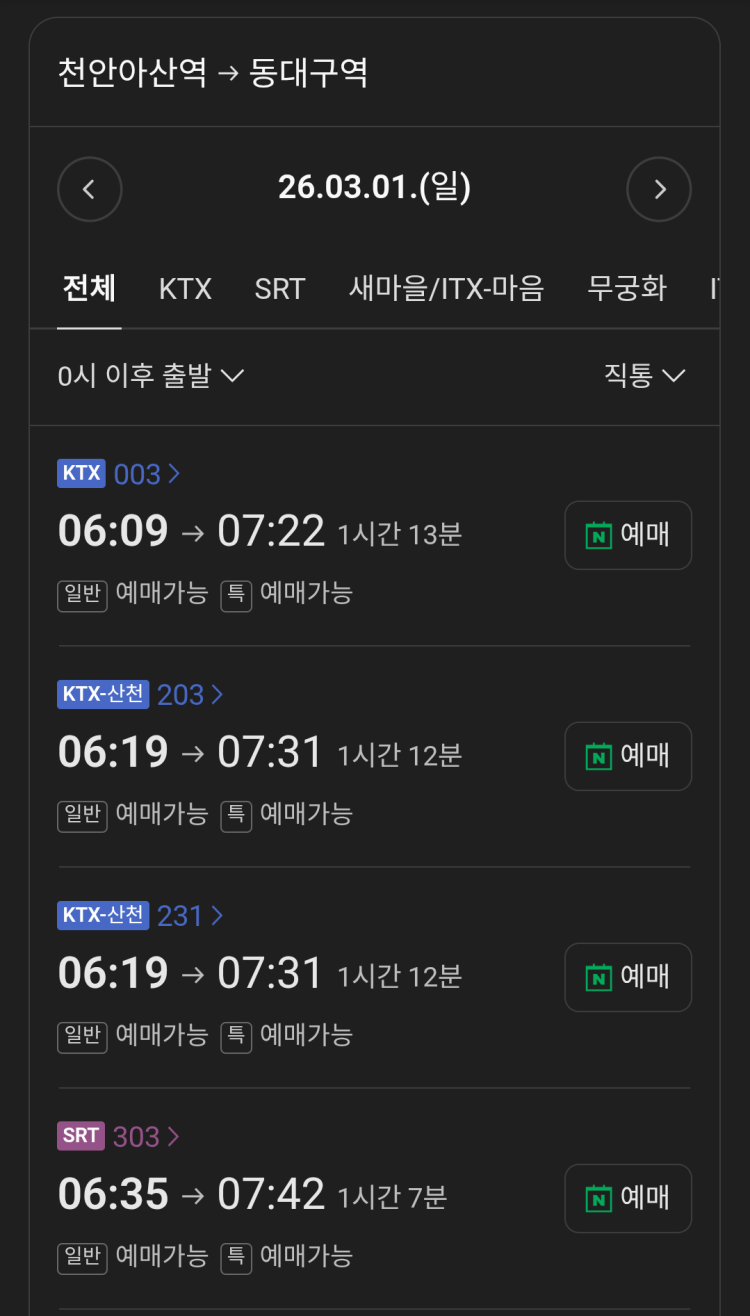The height and width of the screenshot is (1316, 750).
Task: Show only 무궁화 trains
Action: coord(627,289)
